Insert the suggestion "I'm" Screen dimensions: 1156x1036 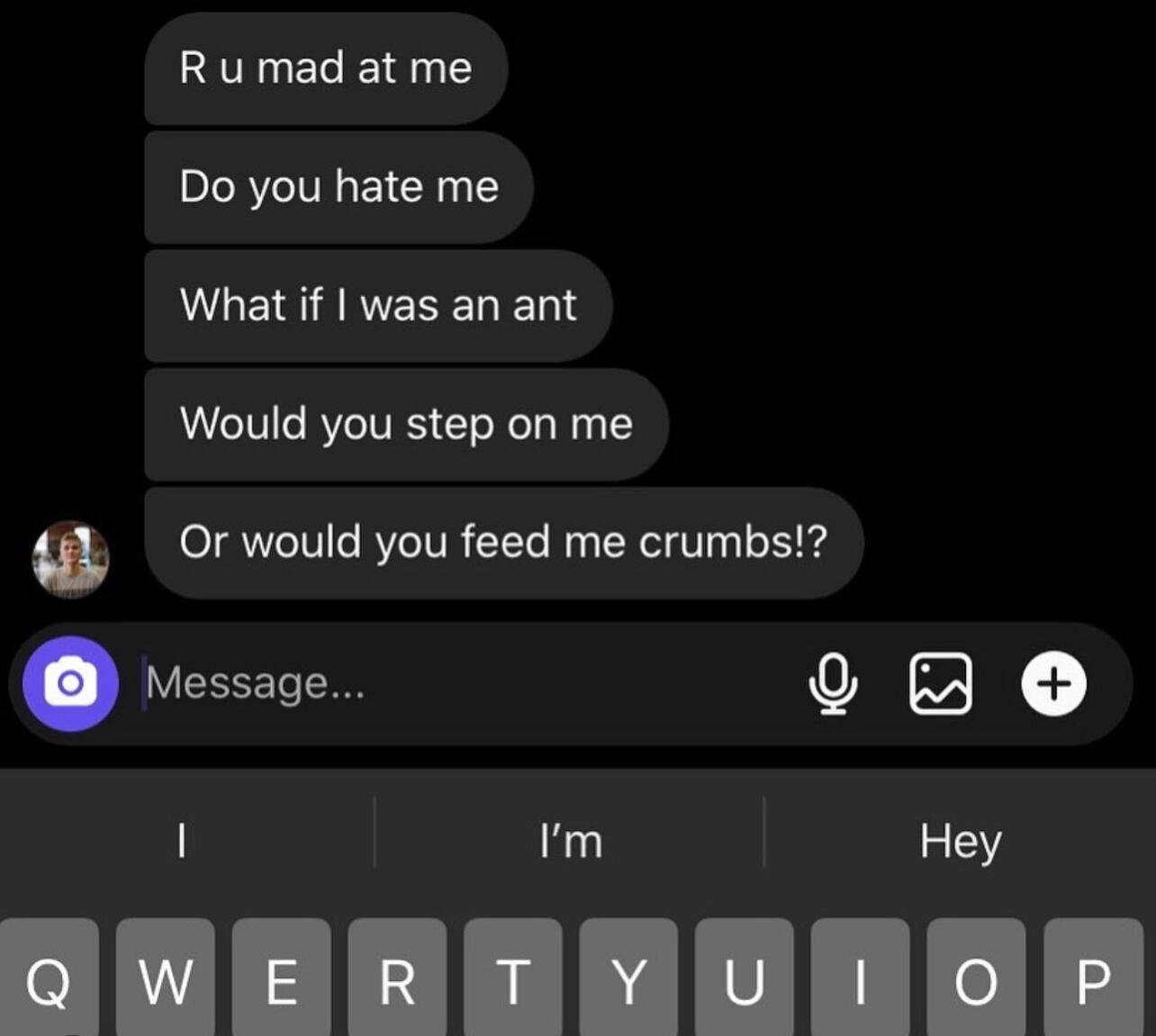pyautogui.click(x=571, y=842)
